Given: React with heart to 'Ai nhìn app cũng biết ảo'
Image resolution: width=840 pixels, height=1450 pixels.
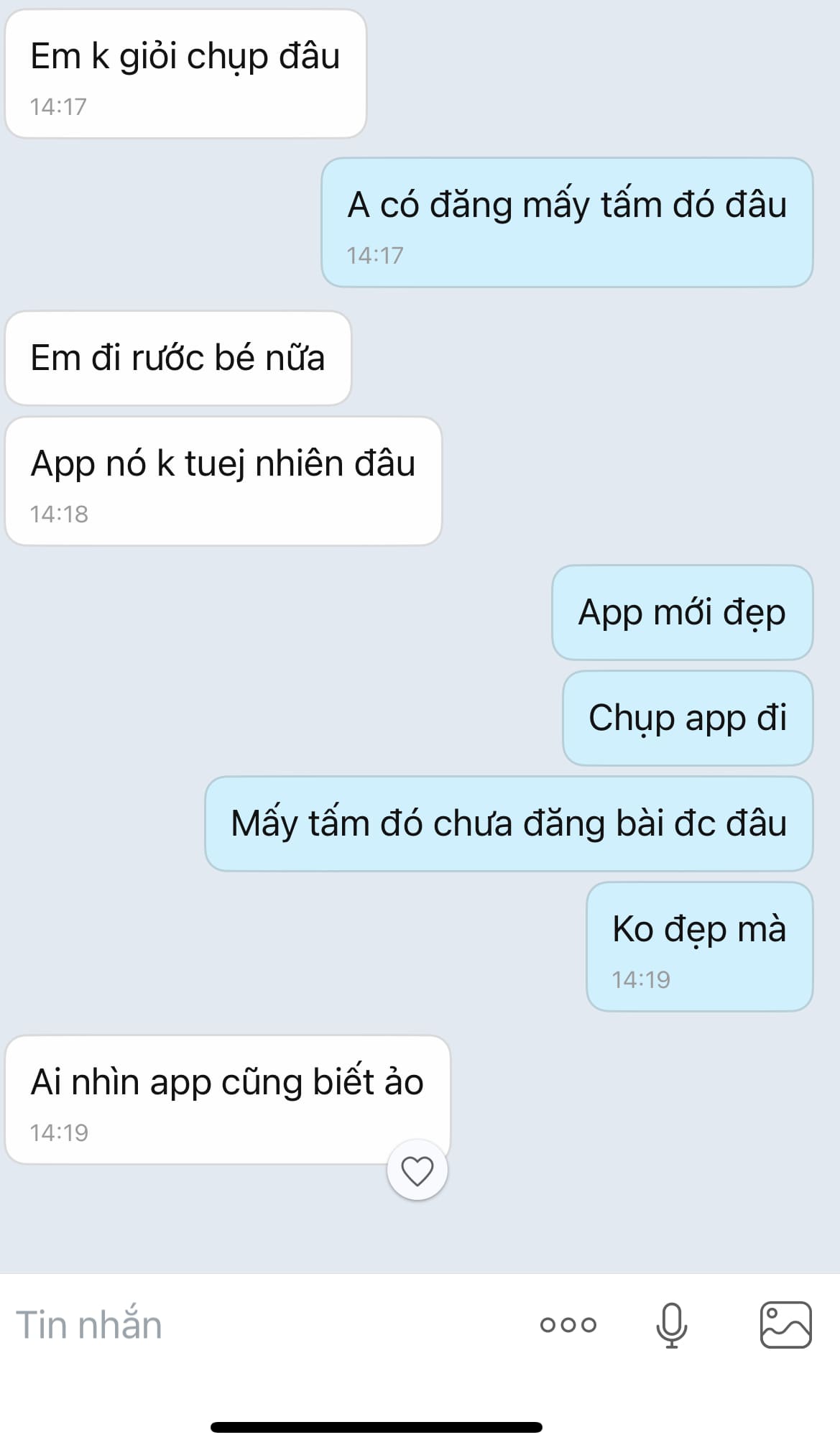Looking at the screenshot, I should [x=417, y=1170].
